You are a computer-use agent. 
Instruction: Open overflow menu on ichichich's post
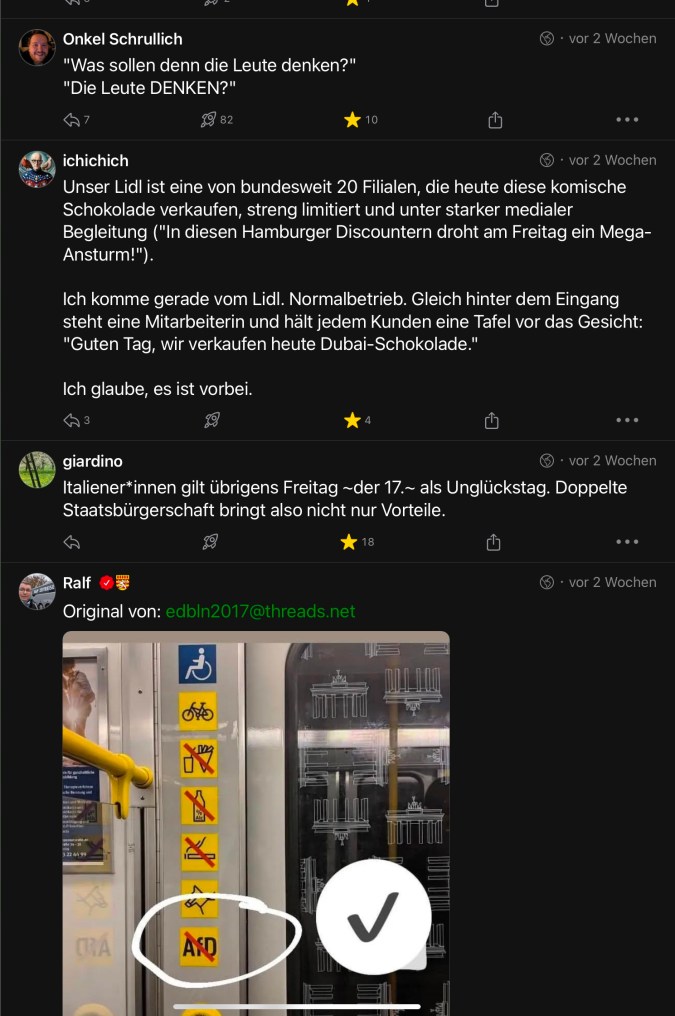tap(627, 421)
